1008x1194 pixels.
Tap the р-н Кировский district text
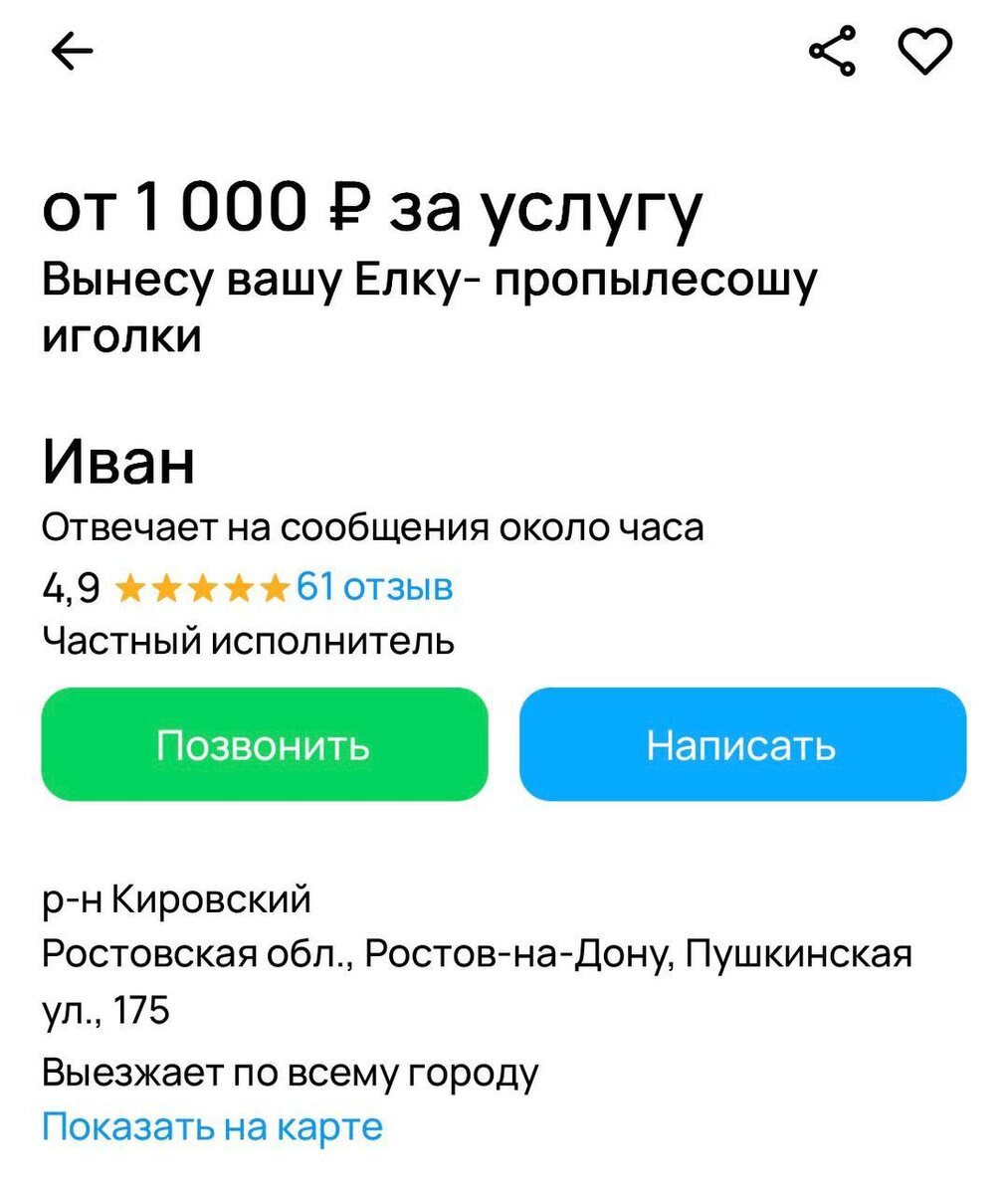point(179,898)
